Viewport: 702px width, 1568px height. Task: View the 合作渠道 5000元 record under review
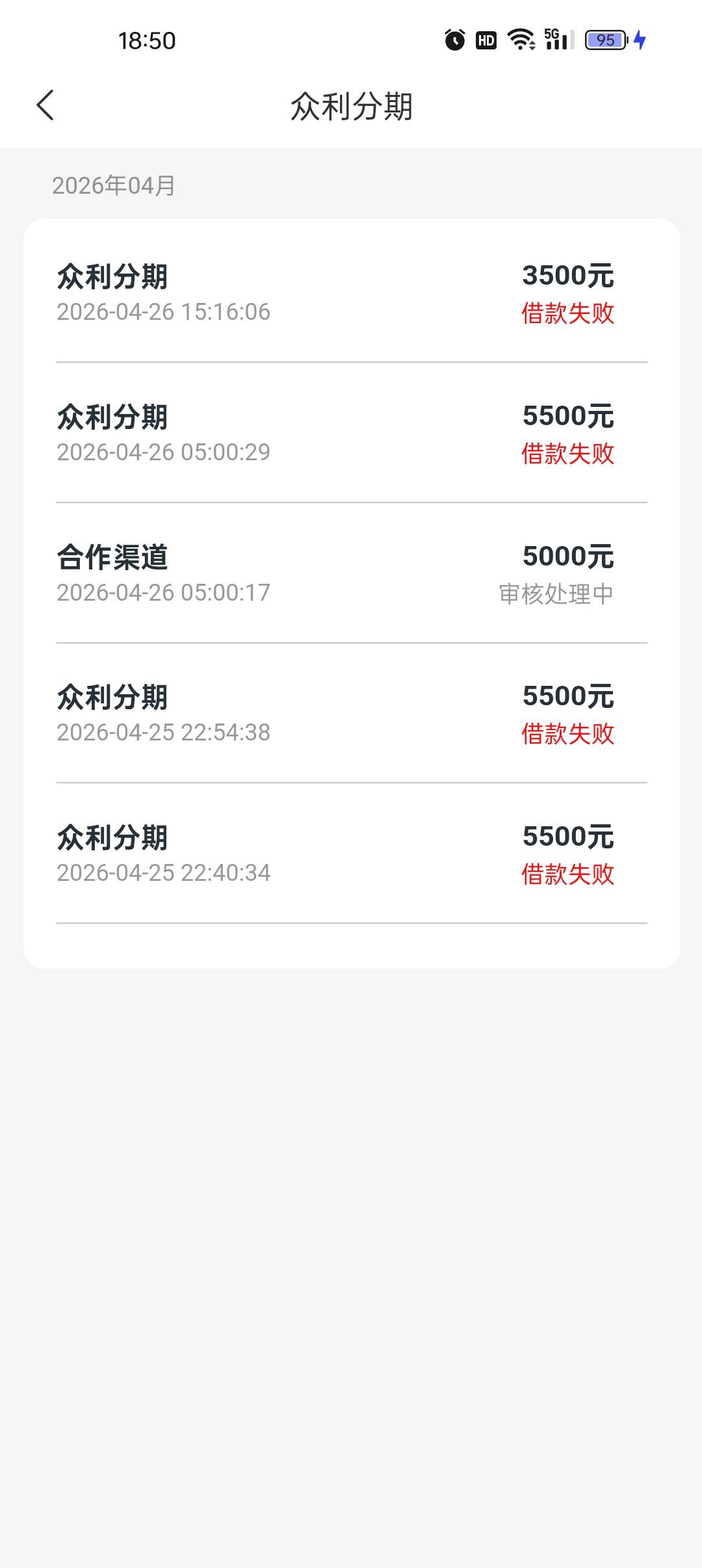point(352,573)
